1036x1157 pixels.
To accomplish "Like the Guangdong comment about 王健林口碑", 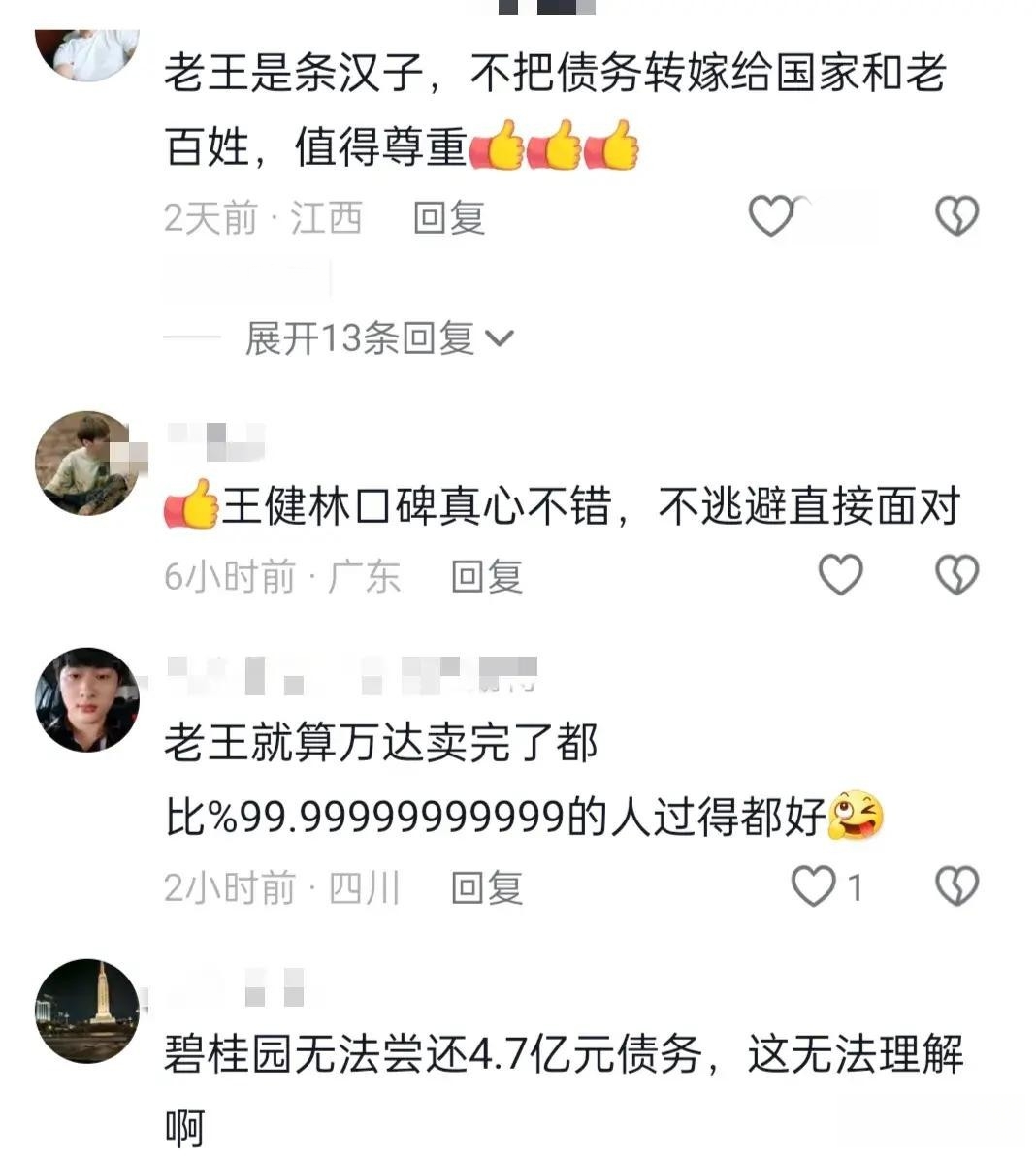I will click(840, 575).
